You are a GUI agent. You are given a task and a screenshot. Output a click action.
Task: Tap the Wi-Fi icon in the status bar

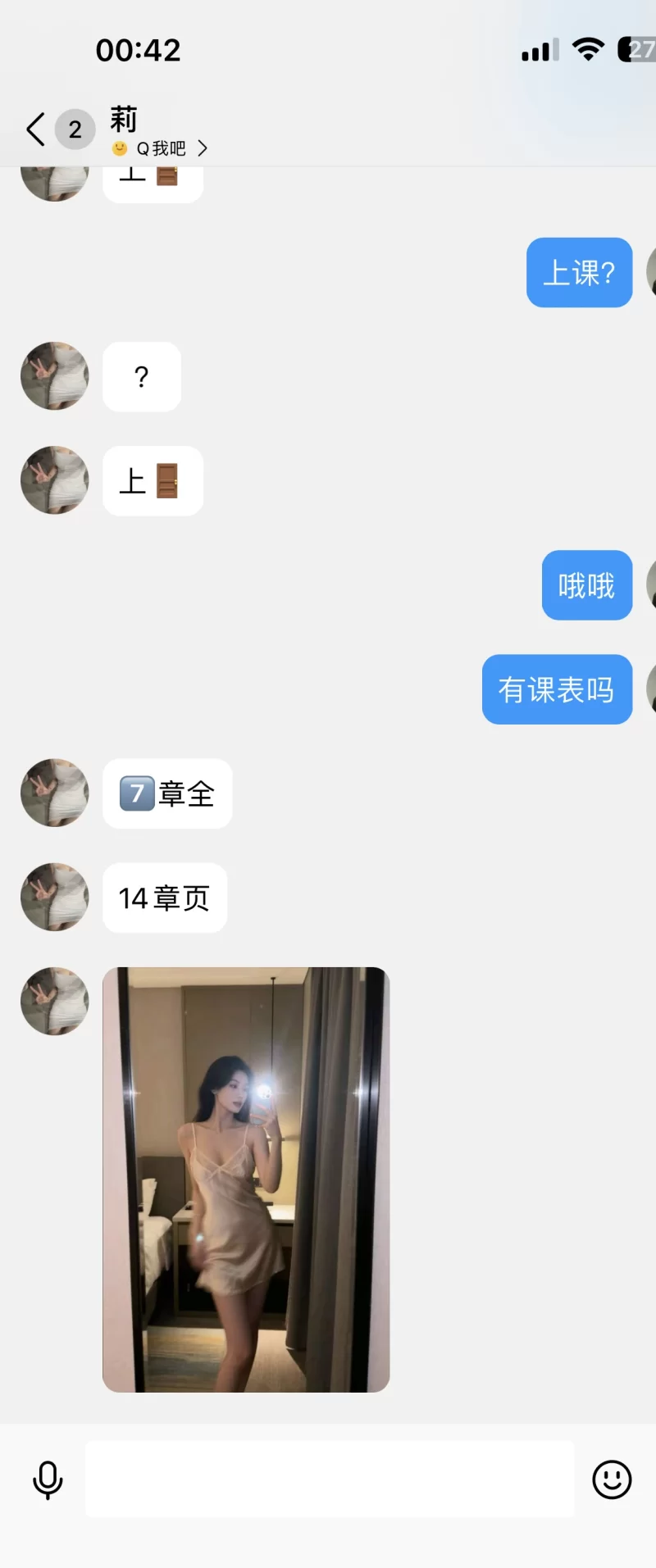click(x=589, y=49)
